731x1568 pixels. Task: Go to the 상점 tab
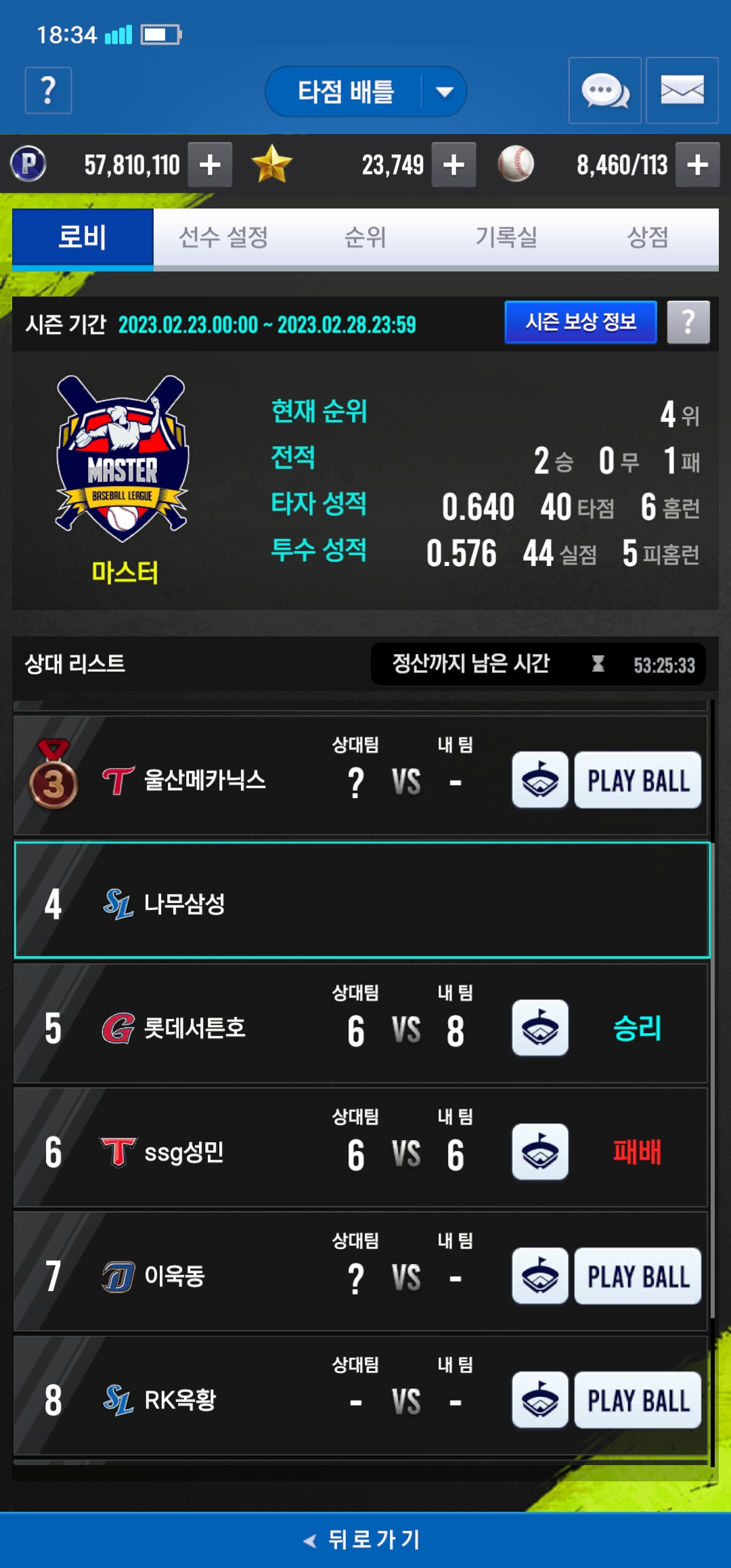[648, 238]
